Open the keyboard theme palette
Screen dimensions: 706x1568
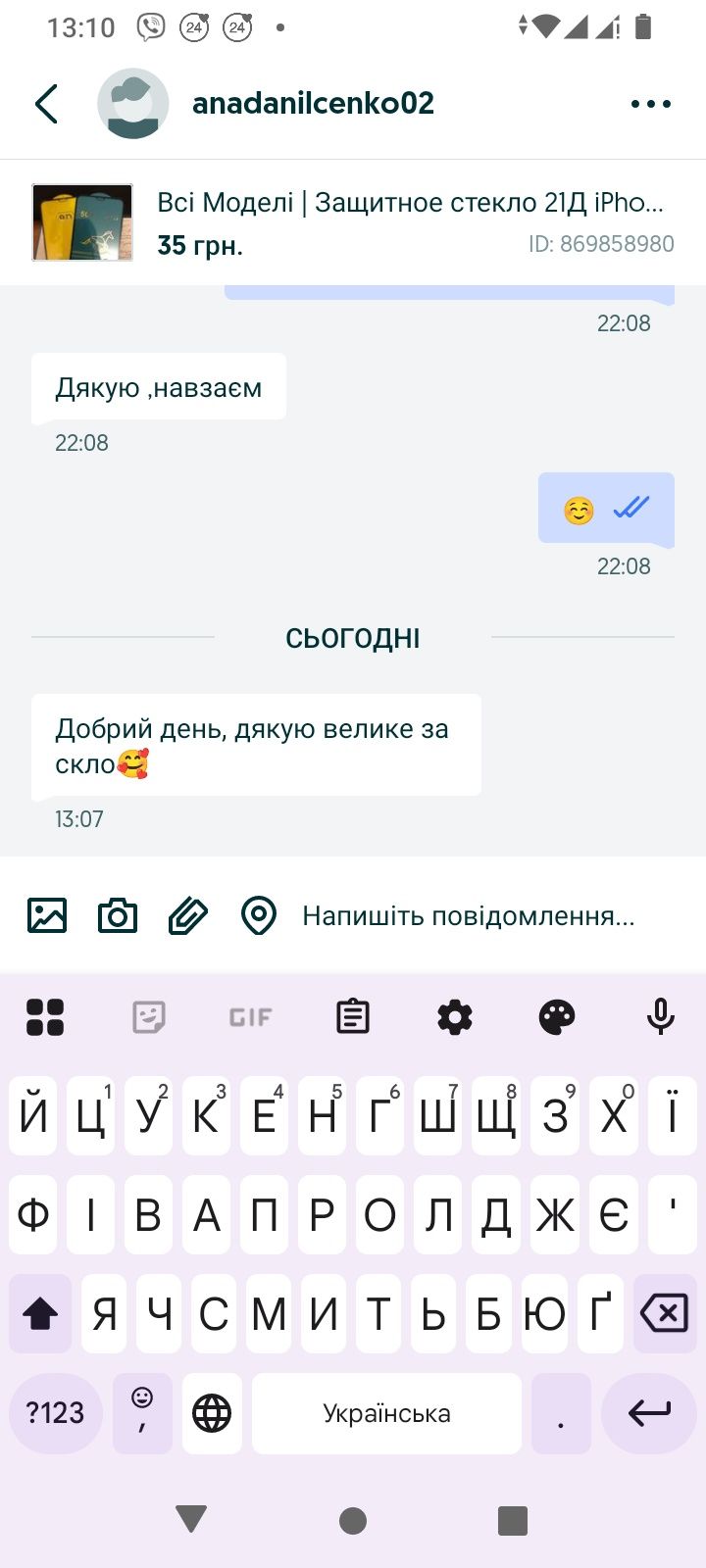click(x=557, y=1017)
